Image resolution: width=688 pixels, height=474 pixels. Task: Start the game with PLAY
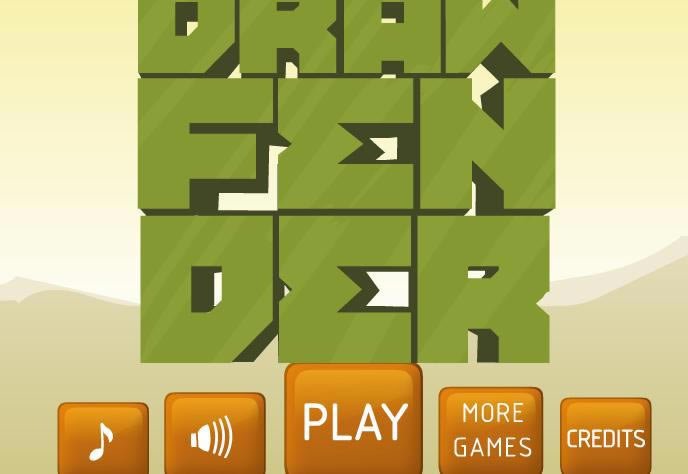[x=354, y=420]
